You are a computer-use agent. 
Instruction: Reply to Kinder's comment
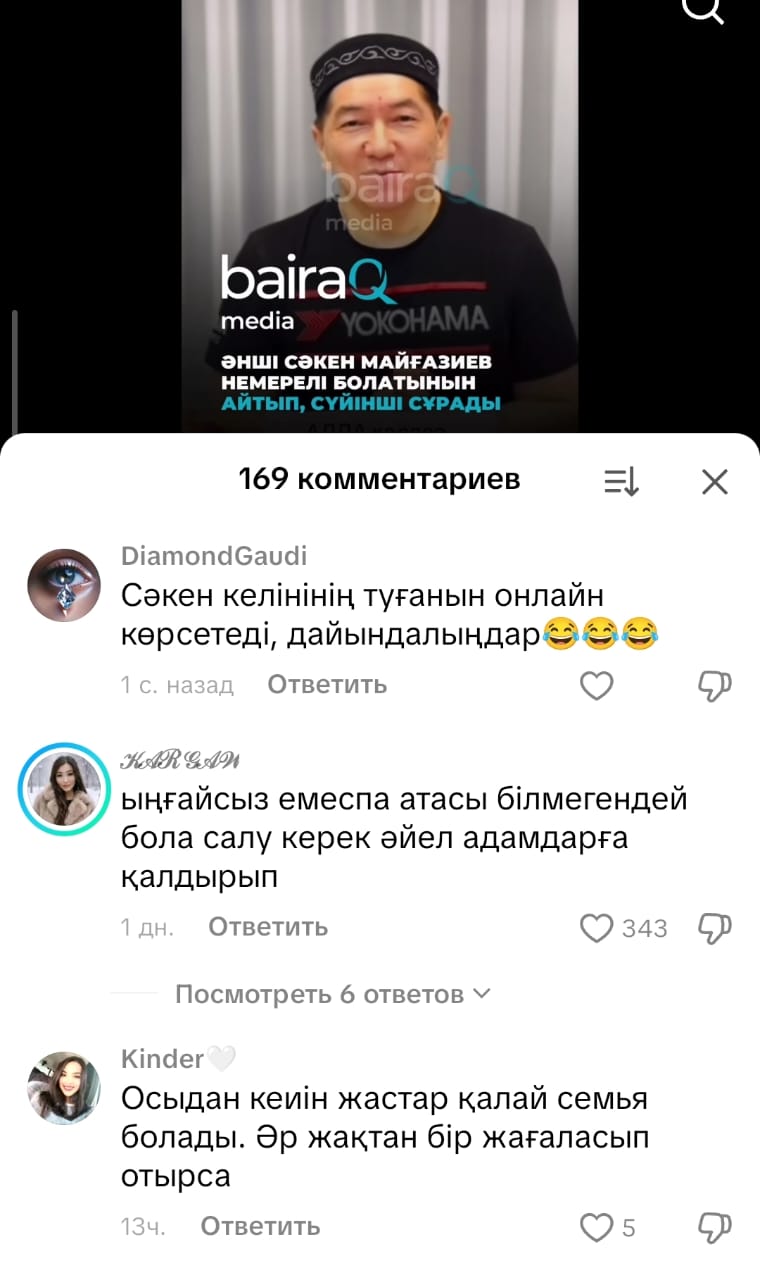tap(261, 1226)
